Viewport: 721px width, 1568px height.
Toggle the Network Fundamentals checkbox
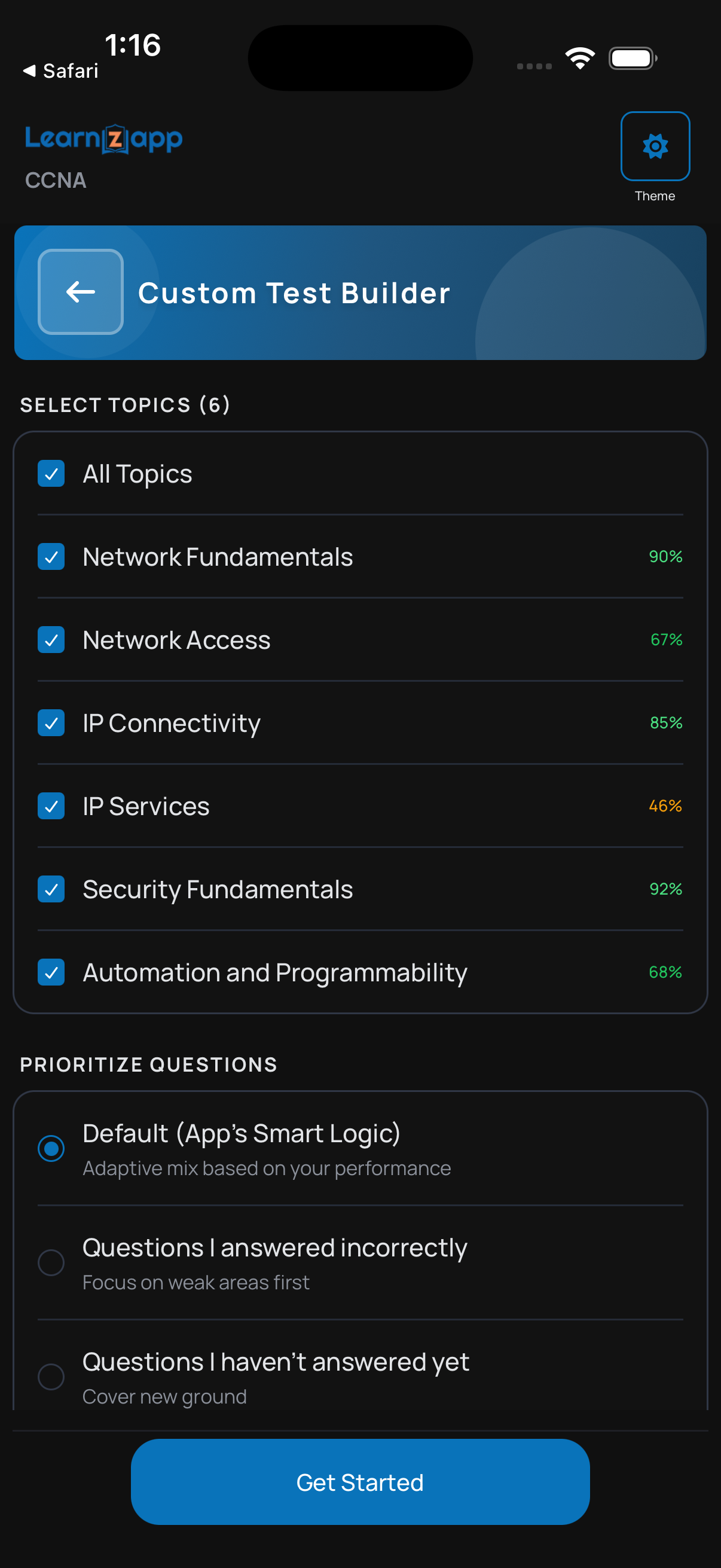pyautogui.click(x=51, y=556)
